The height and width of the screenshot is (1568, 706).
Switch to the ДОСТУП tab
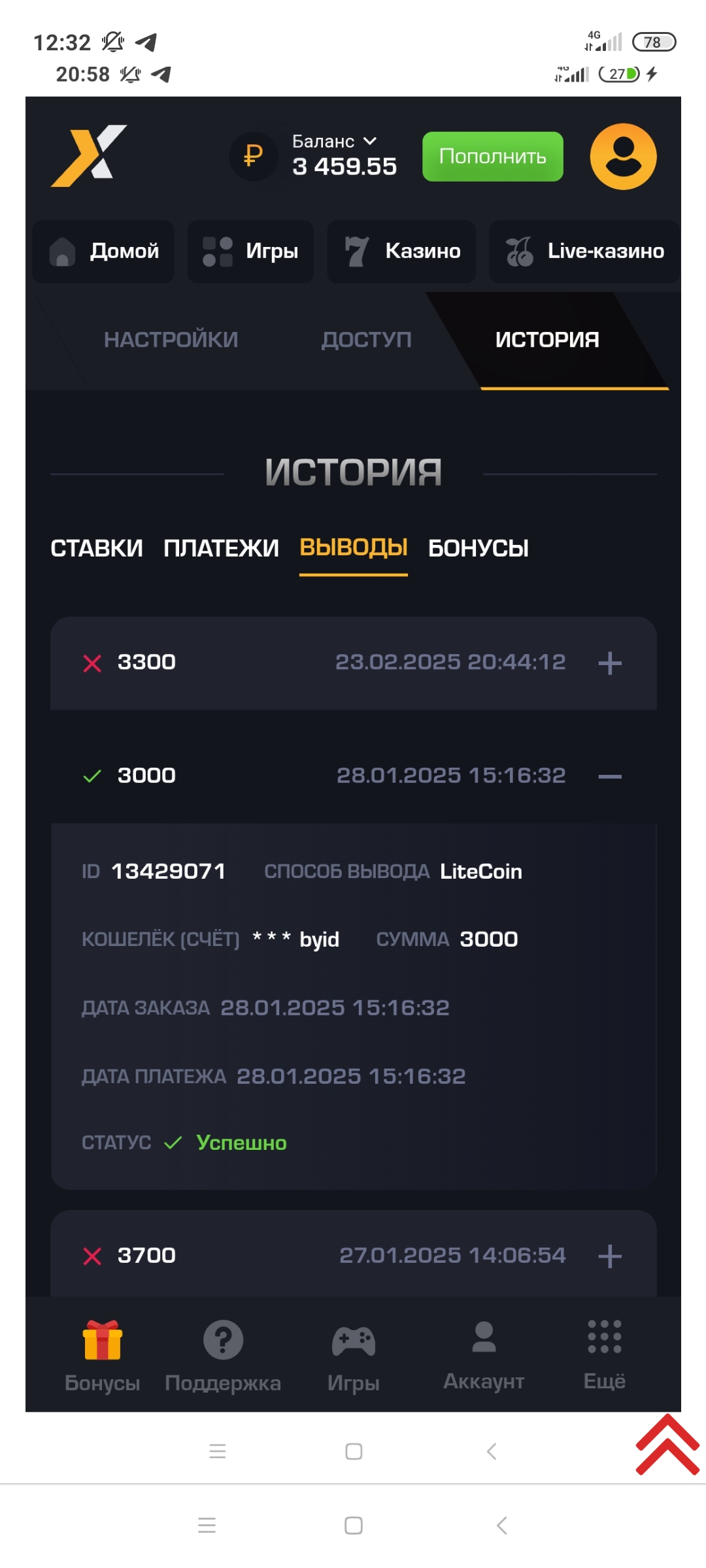tap(367, 340)
